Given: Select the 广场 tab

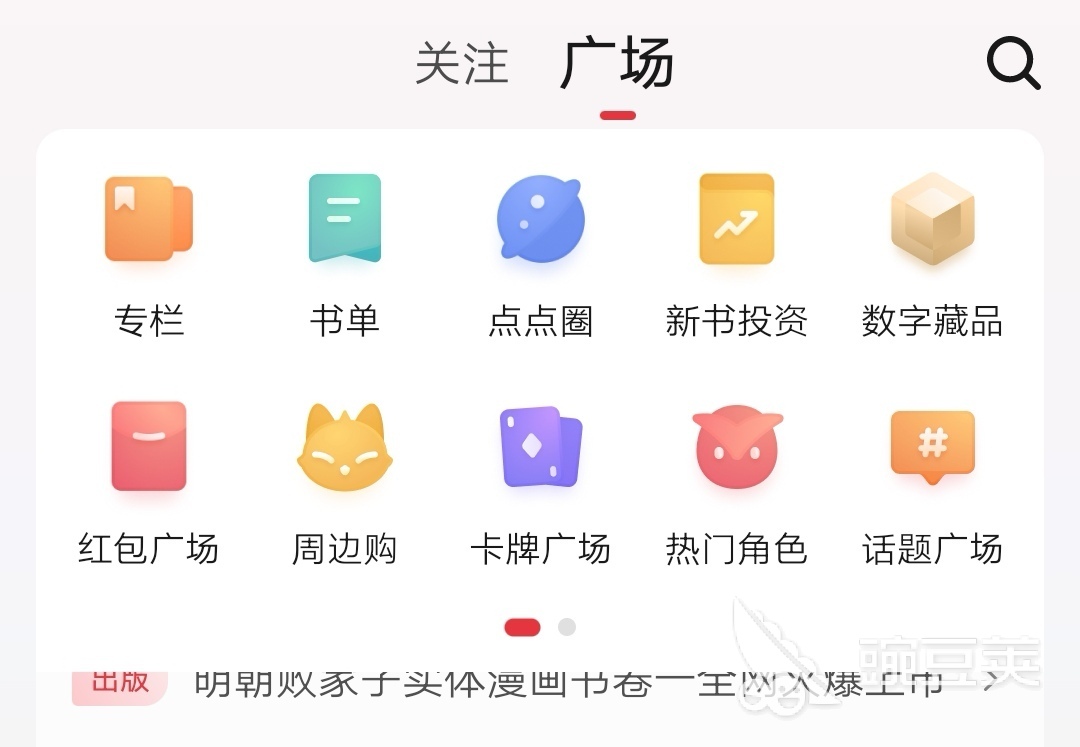Looking at the screenshot, I should coord(617,64).
